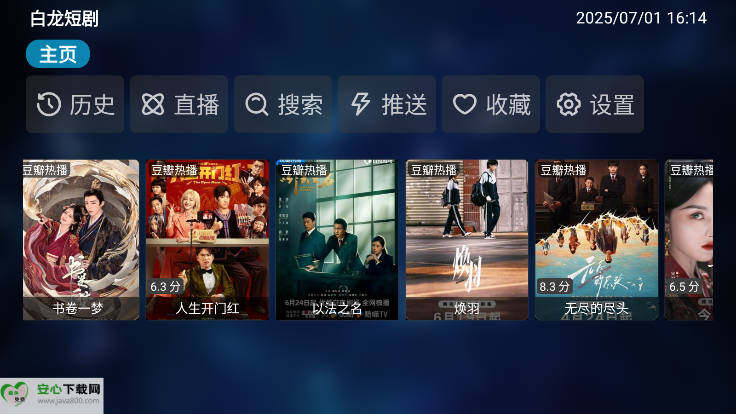The width and height of the screenshot is (736, 414).
Task: Open 推送 push feature
Action: pyautogui.click(x=387, y=104)
